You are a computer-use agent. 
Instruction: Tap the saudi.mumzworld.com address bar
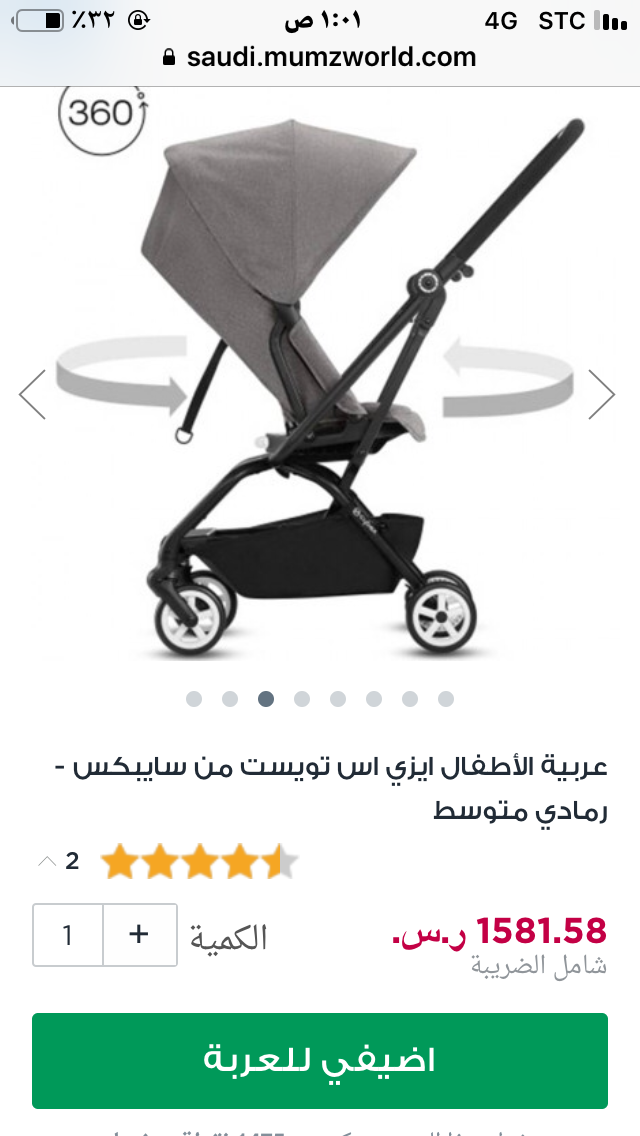(x=320, y=57)
